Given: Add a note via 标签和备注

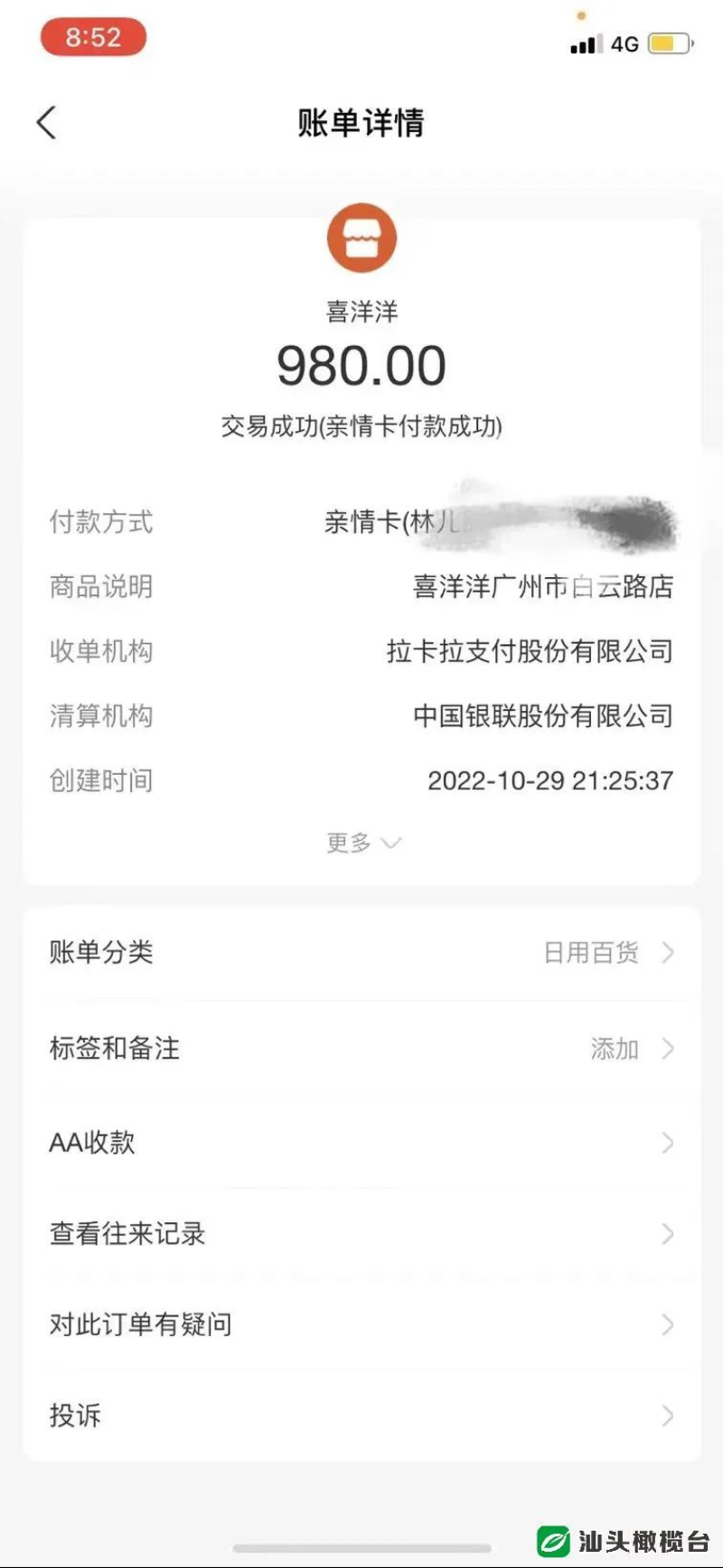Looking at the screenshot, I should pyautogui.click(x=361, y=1049).
